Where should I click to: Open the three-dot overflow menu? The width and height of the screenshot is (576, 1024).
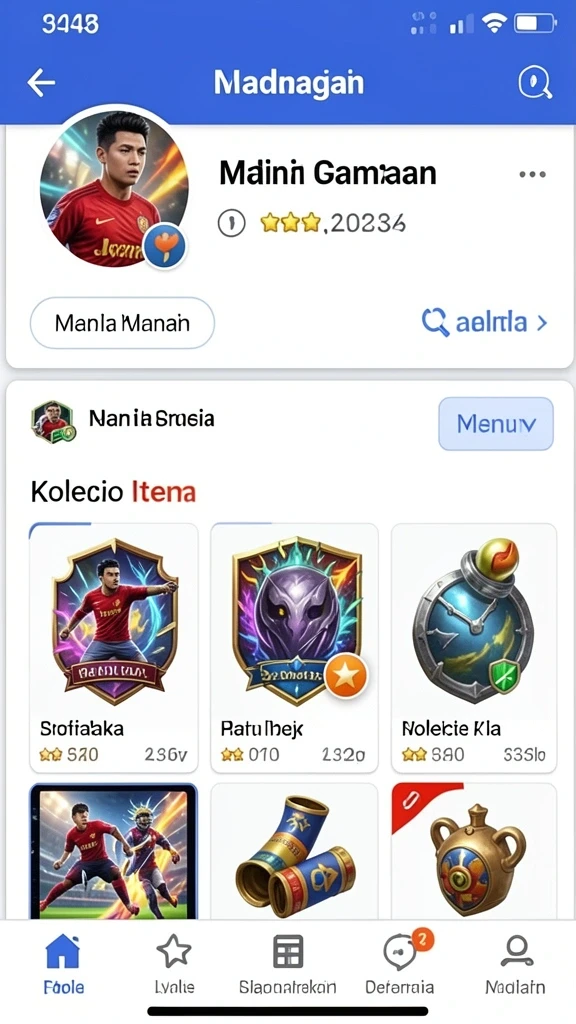coord(532,174)
